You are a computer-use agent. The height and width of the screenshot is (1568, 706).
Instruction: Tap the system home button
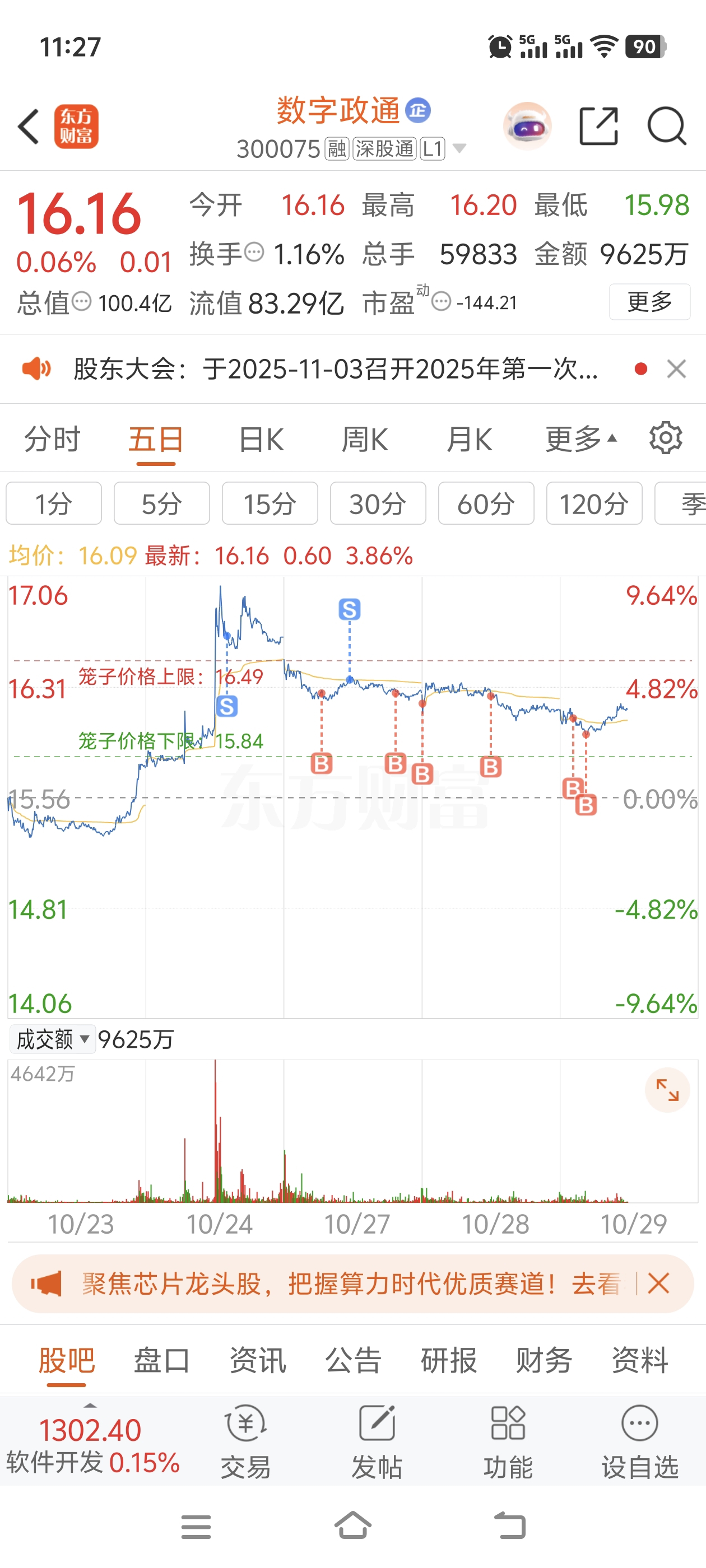click(354, 1525)
